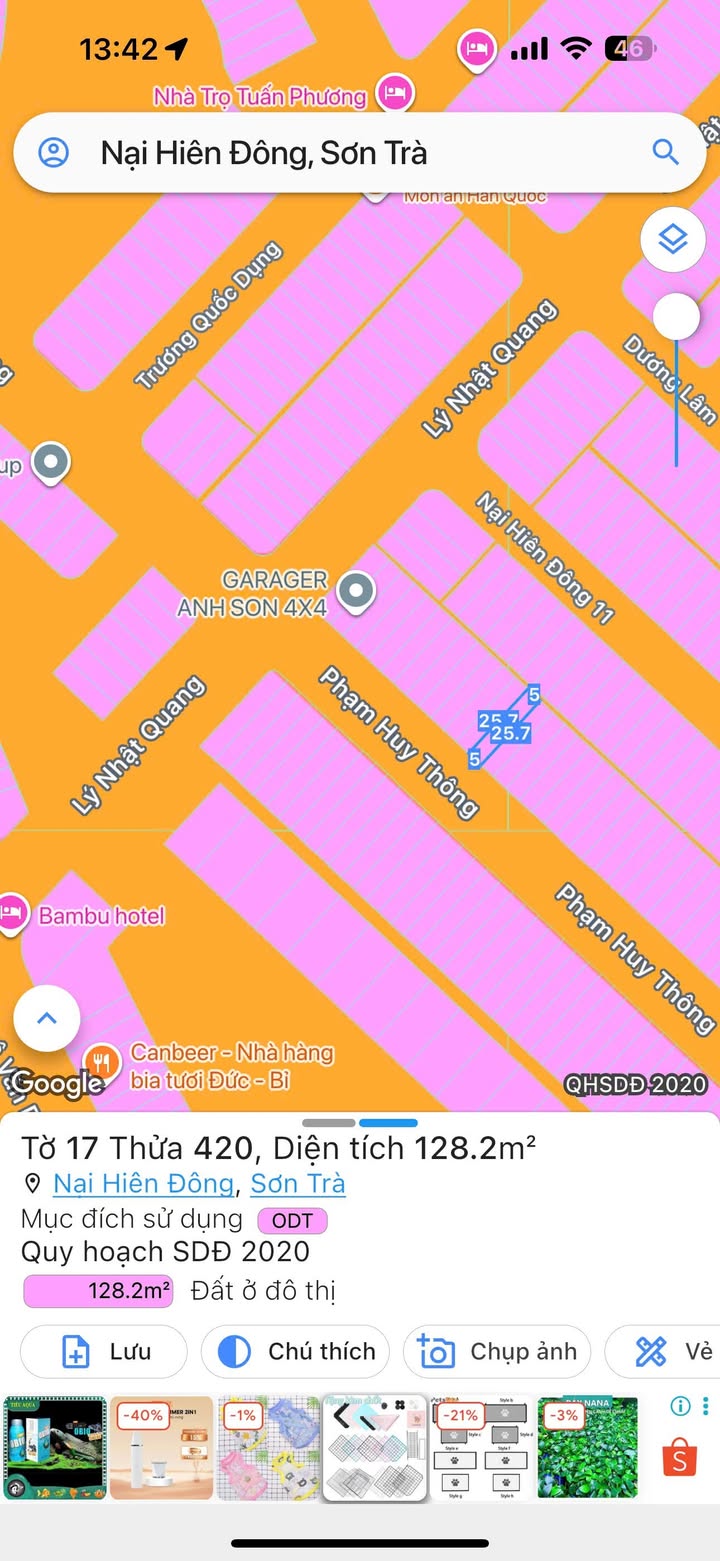Open the map layers button
This screenshot has height=1561, width=720.
pos(673,240)
